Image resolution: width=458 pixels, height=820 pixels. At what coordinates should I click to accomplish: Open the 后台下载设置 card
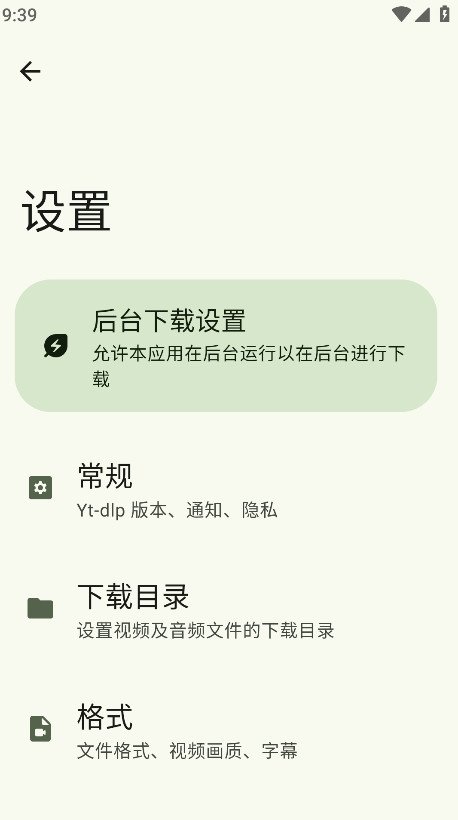point(226,345)
